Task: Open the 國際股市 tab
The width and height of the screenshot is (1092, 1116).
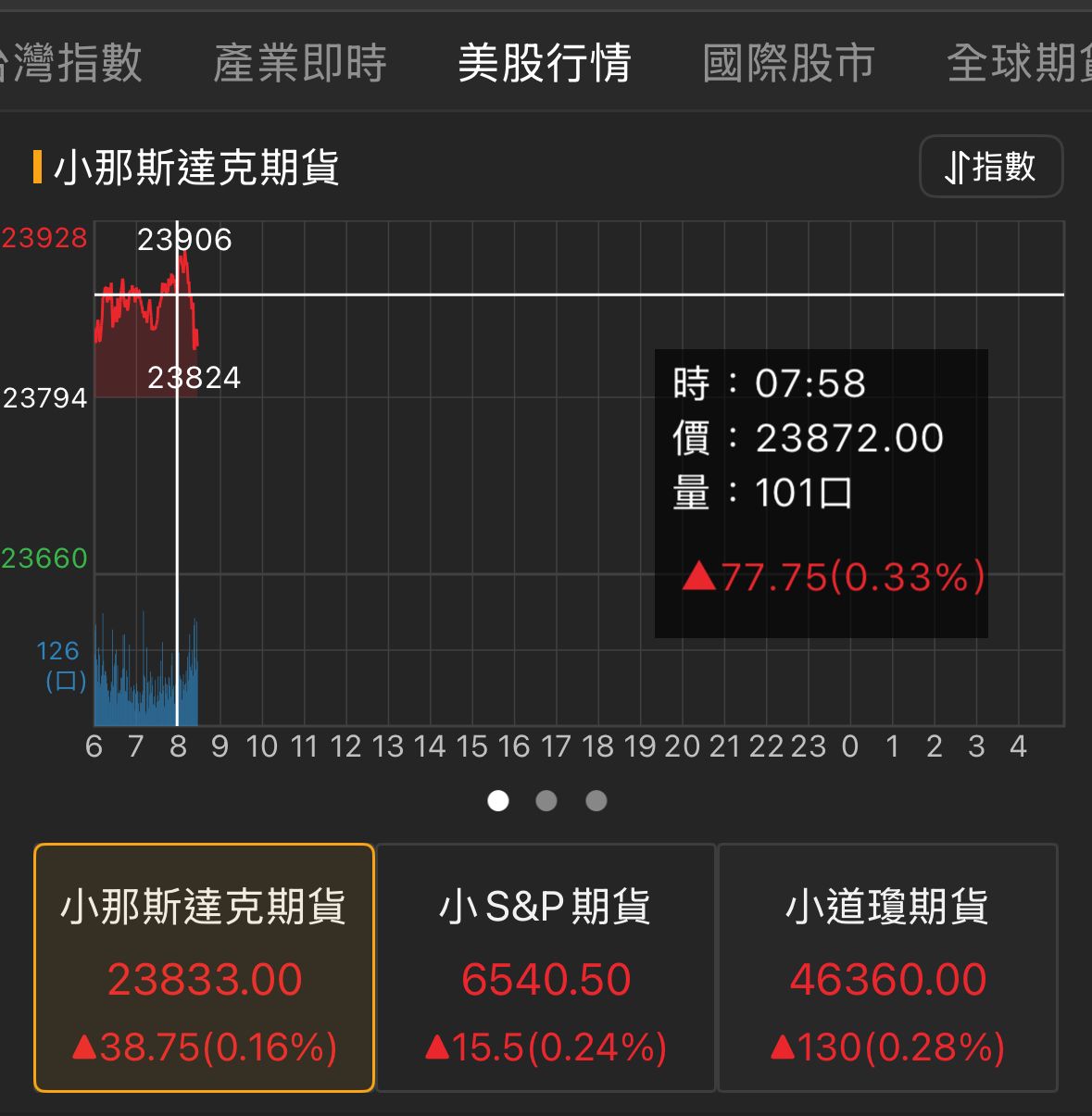Action: (x=788, y=63)
